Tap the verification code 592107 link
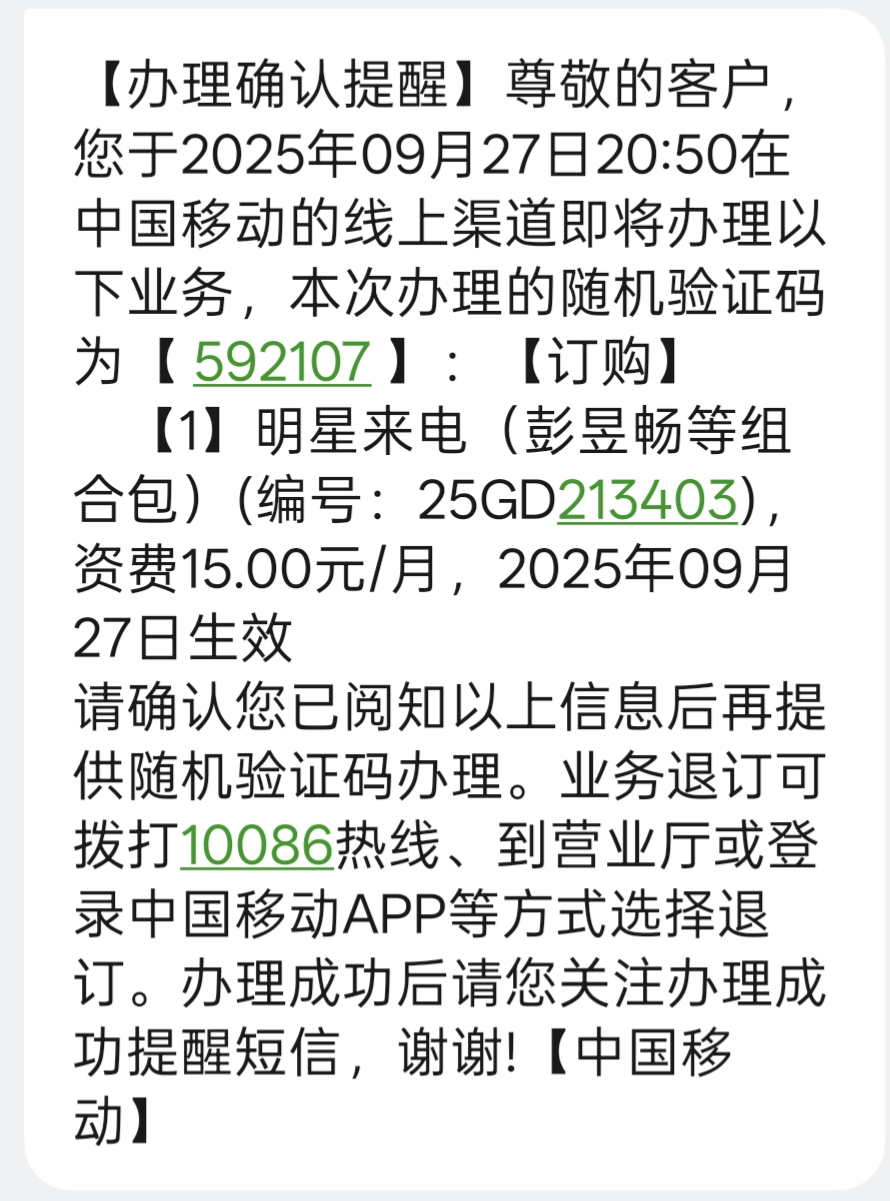Screen dimensions: 890x1201 coord(283,363)
